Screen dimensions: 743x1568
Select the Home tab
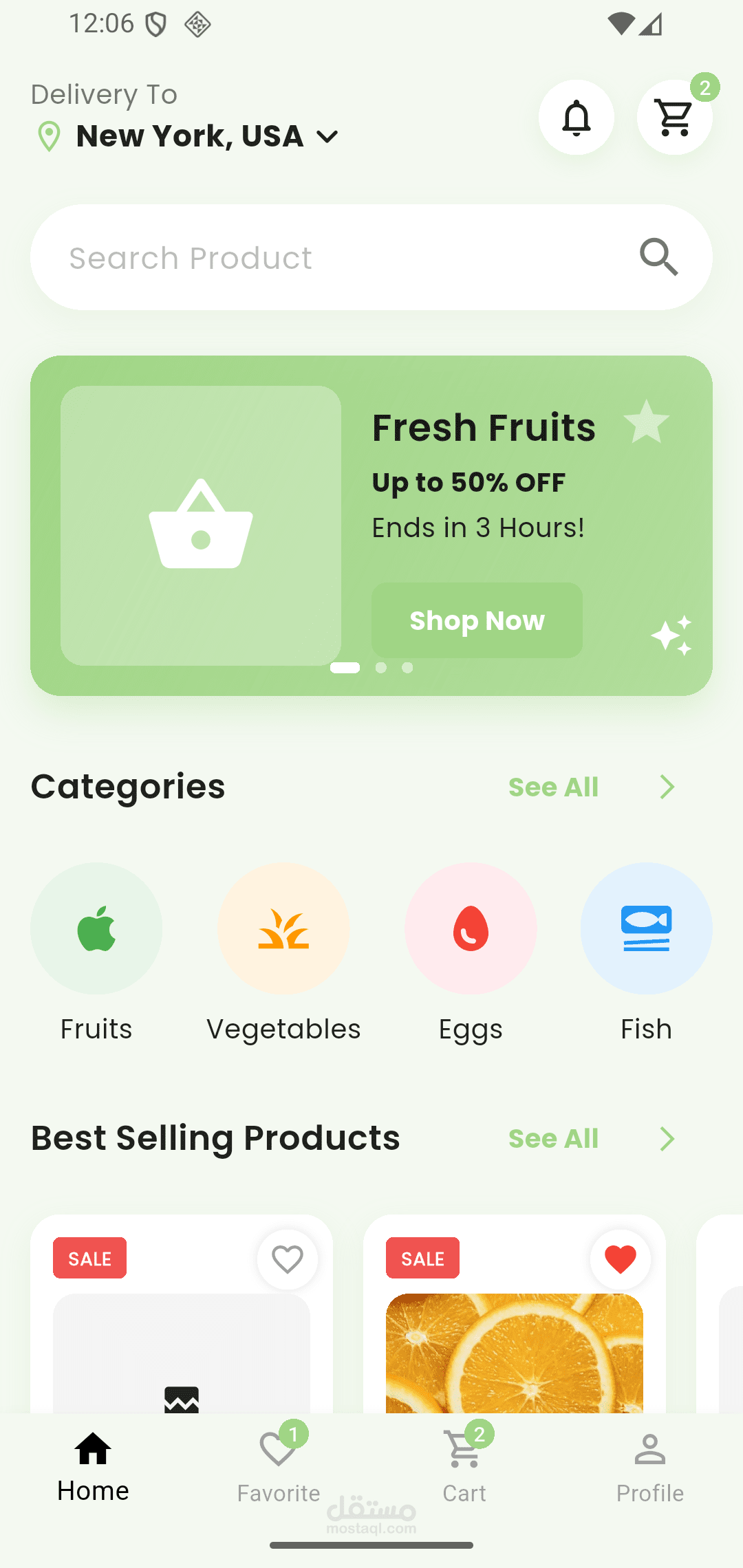coord(93,1465)
